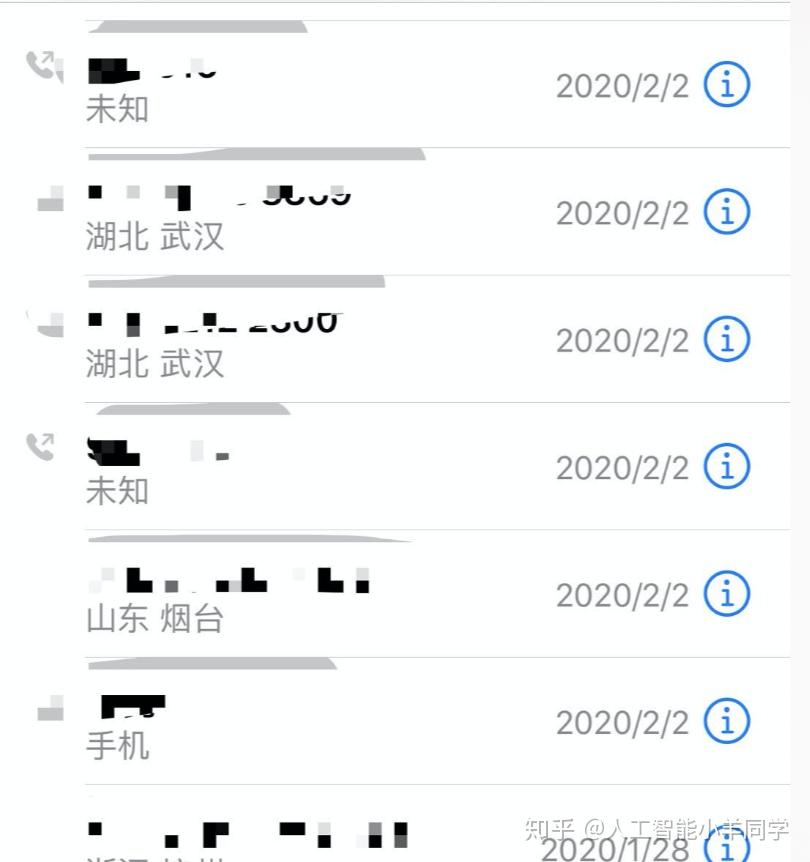Redial the contact labeled 手机
The image size is (810, 862).
click(300, 722)
